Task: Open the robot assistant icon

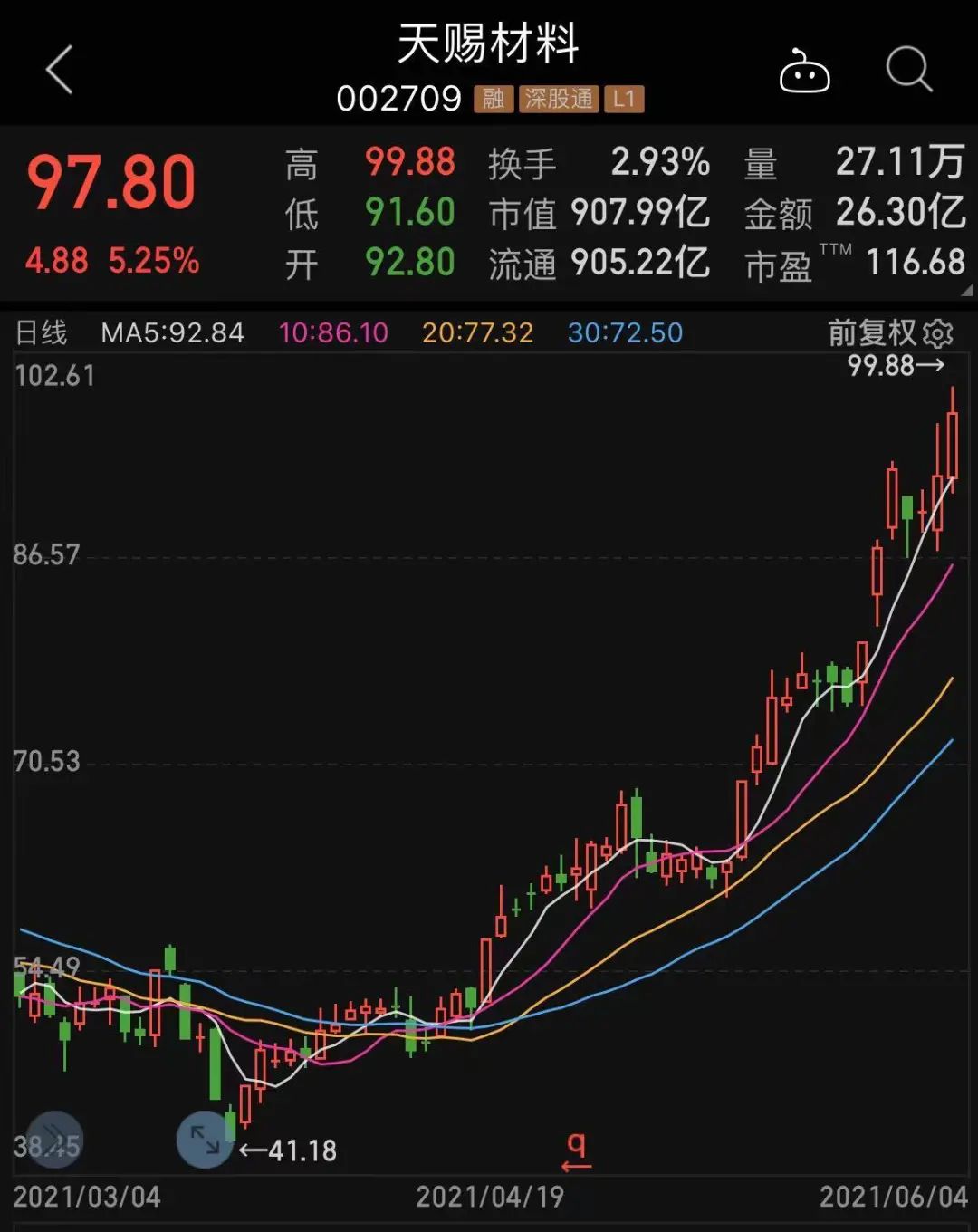Action: (804, 72)
